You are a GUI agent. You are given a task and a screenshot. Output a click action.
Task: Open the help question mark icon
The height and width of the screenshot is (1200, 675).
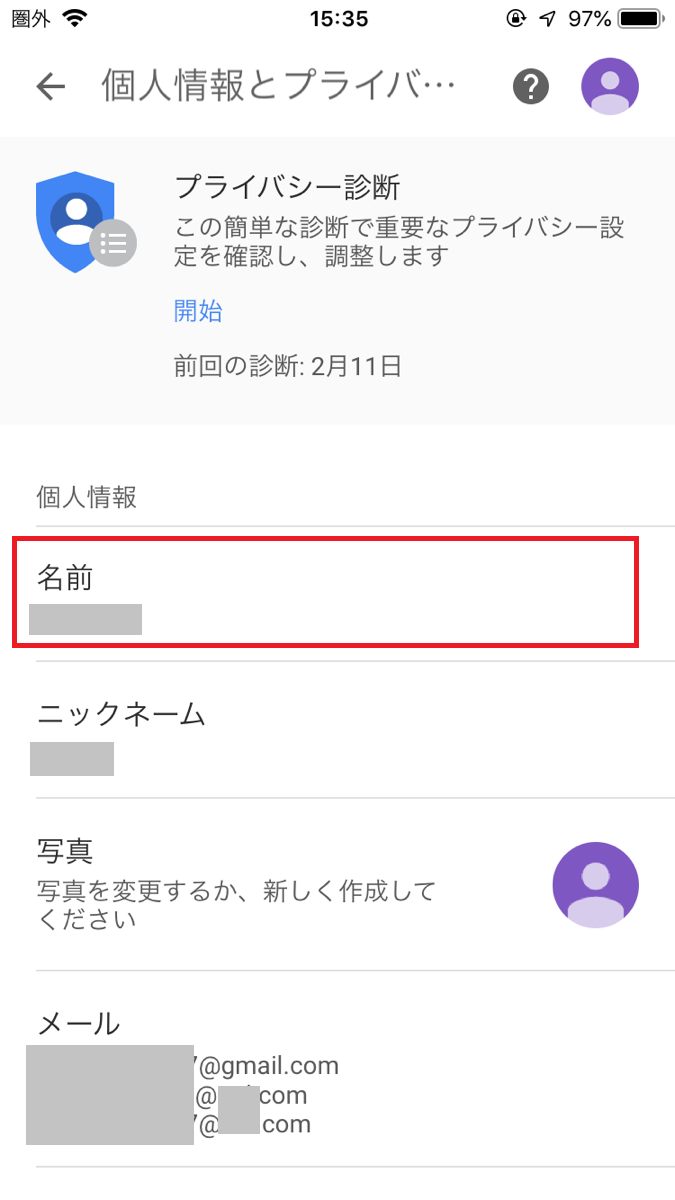coord(532,87)
